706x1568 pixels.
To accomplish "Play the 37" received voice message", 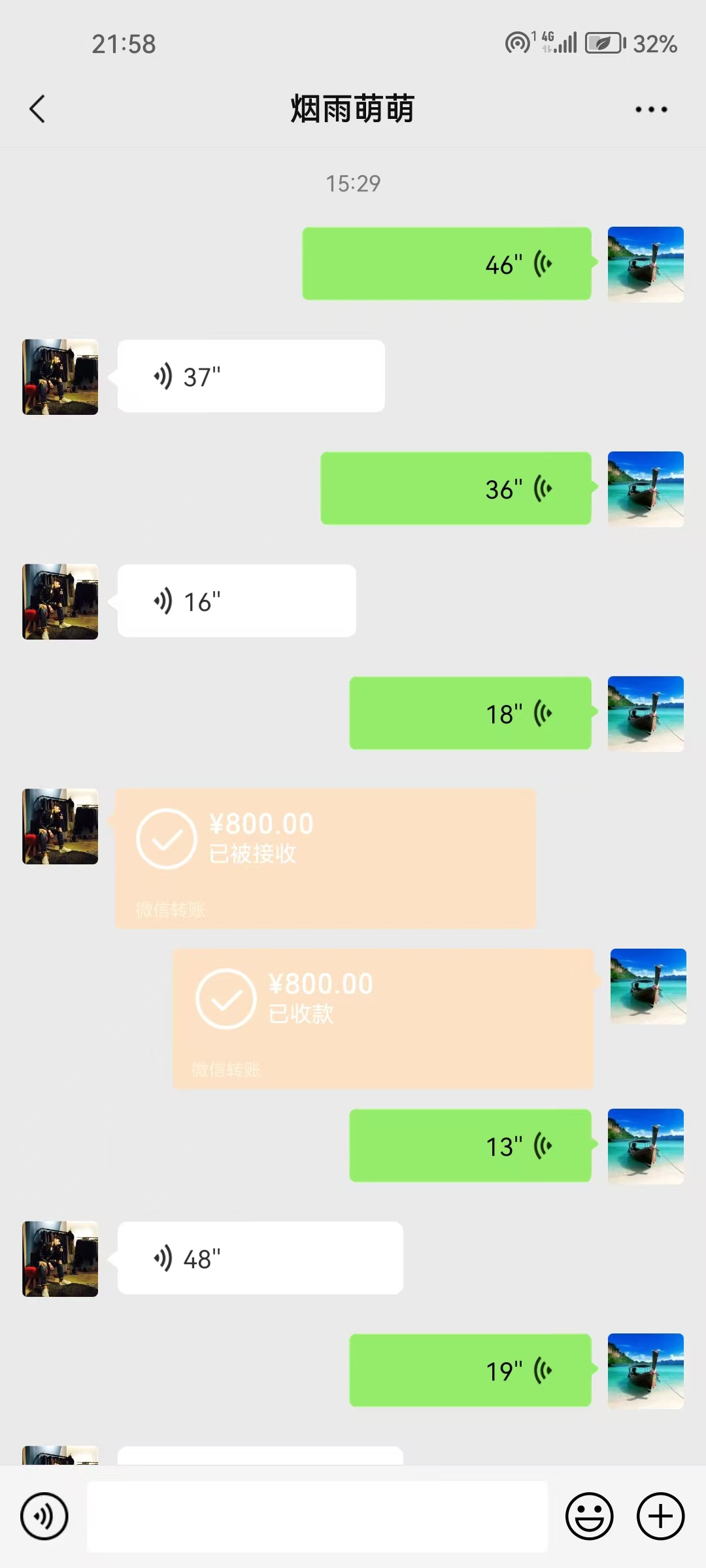I will coord(251,376).
